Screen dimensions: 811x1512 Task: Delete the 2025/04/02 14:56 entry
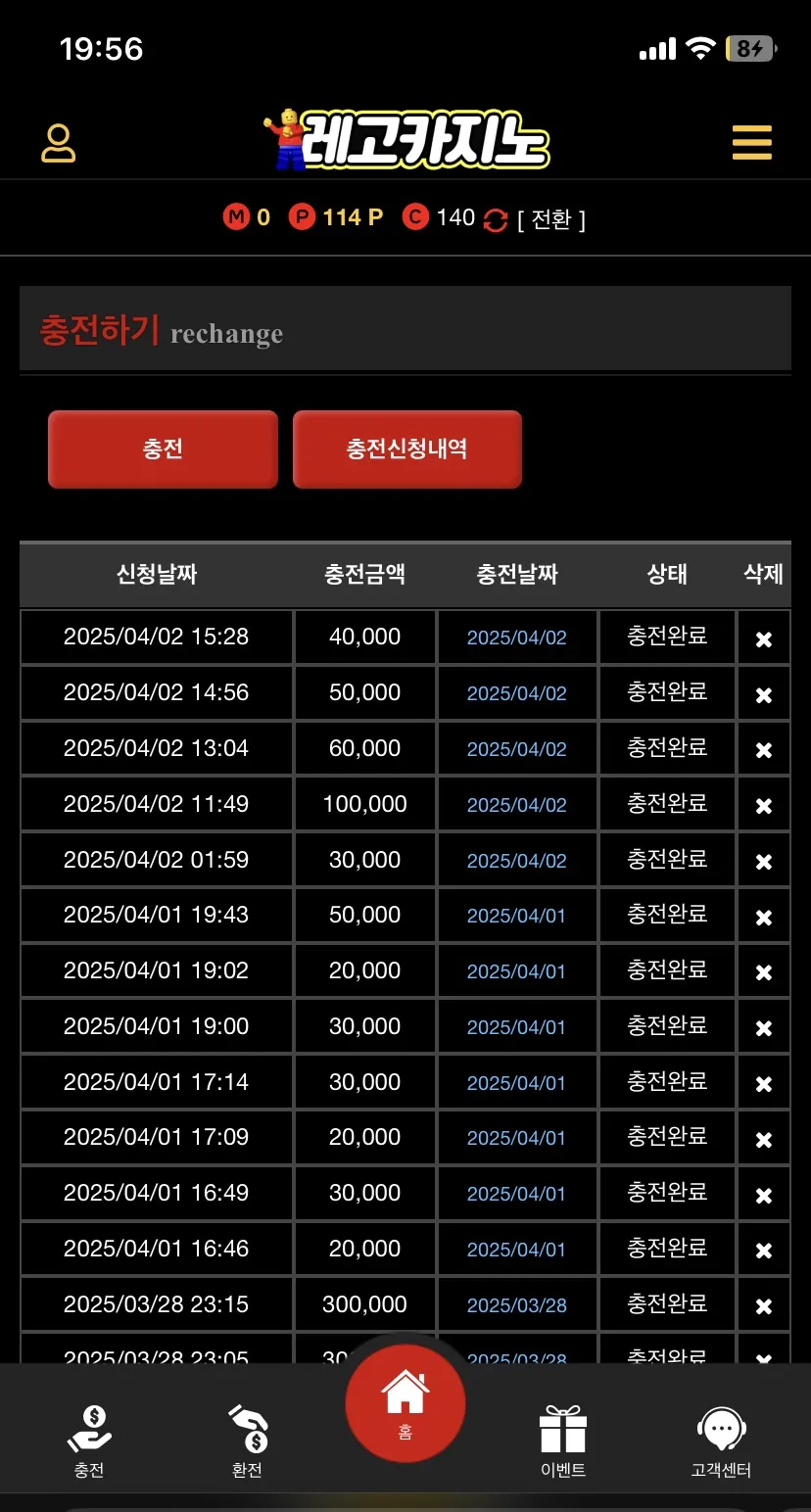click(764, 695)
